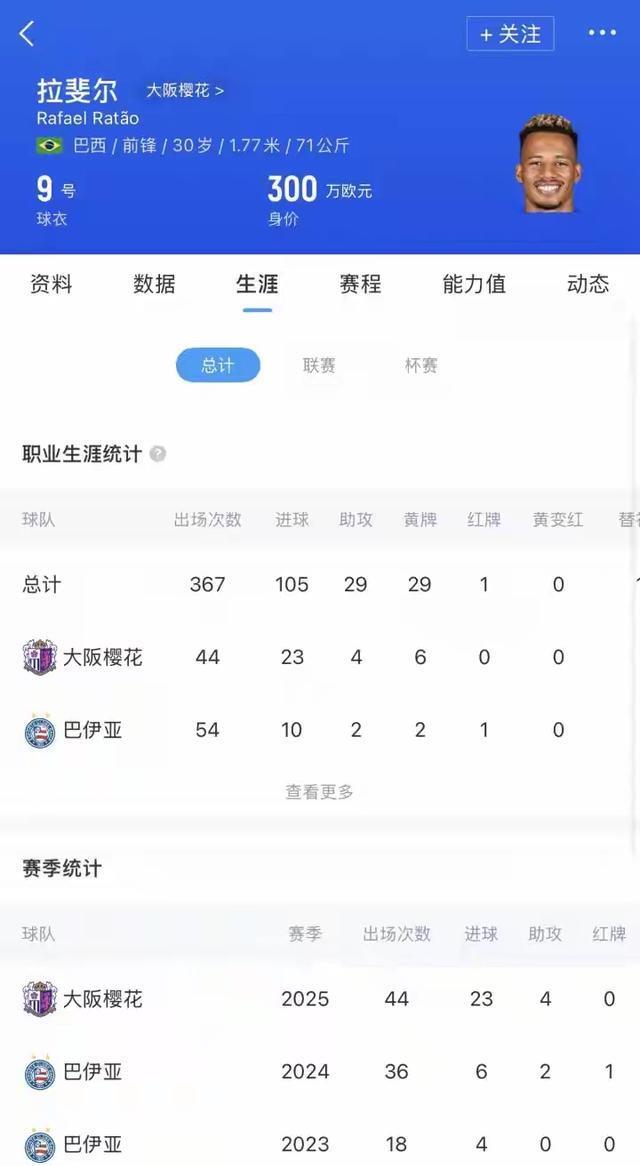The height and width of the screenshot is (1166, 640).
Task: Select the 总计 filter chip
Action: (x=218, y=365)
